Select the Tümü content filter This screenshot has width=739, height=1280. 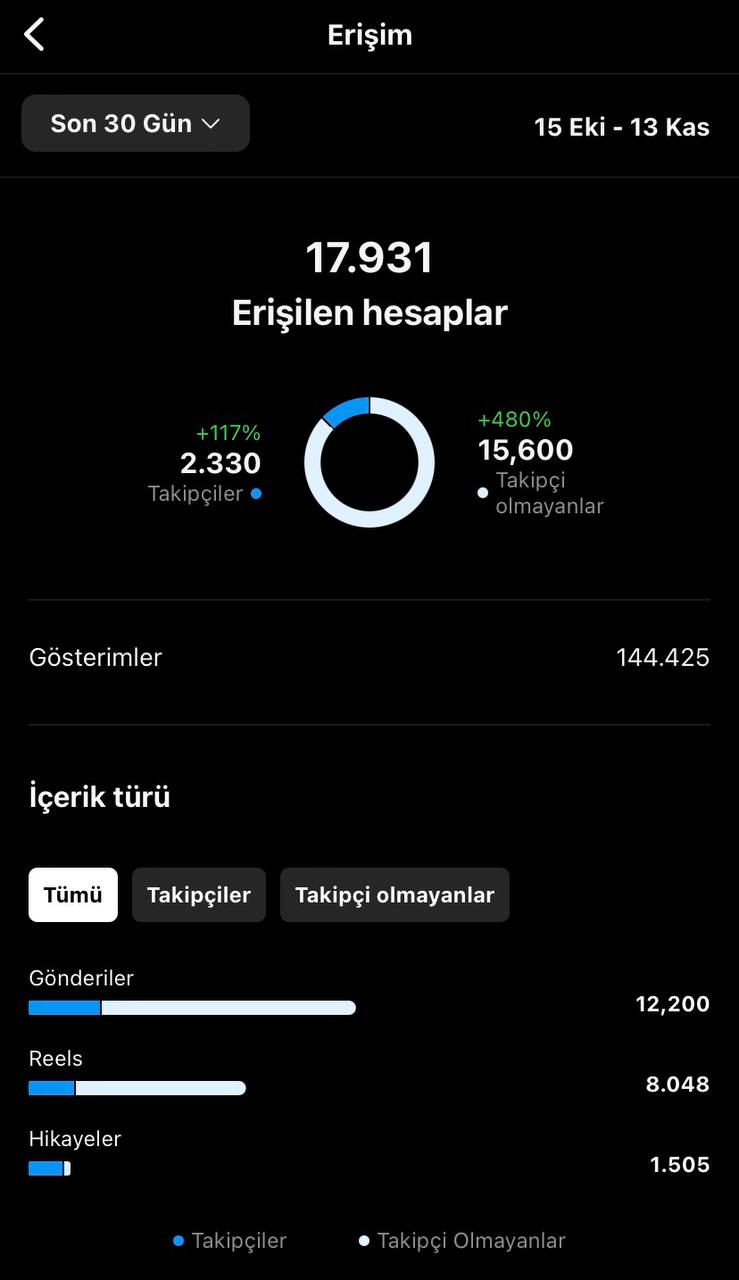click(73, 895)
